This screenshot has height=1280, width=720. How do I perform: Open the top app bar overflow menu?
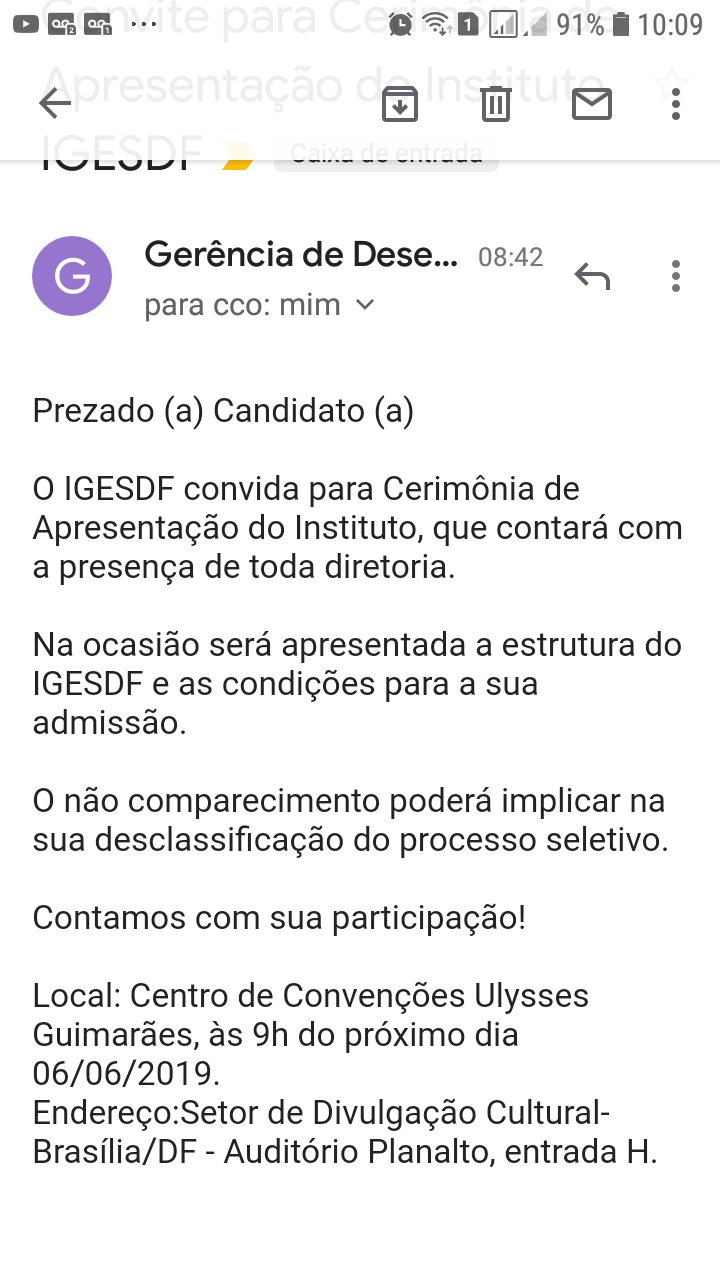[x=676, y=103]
